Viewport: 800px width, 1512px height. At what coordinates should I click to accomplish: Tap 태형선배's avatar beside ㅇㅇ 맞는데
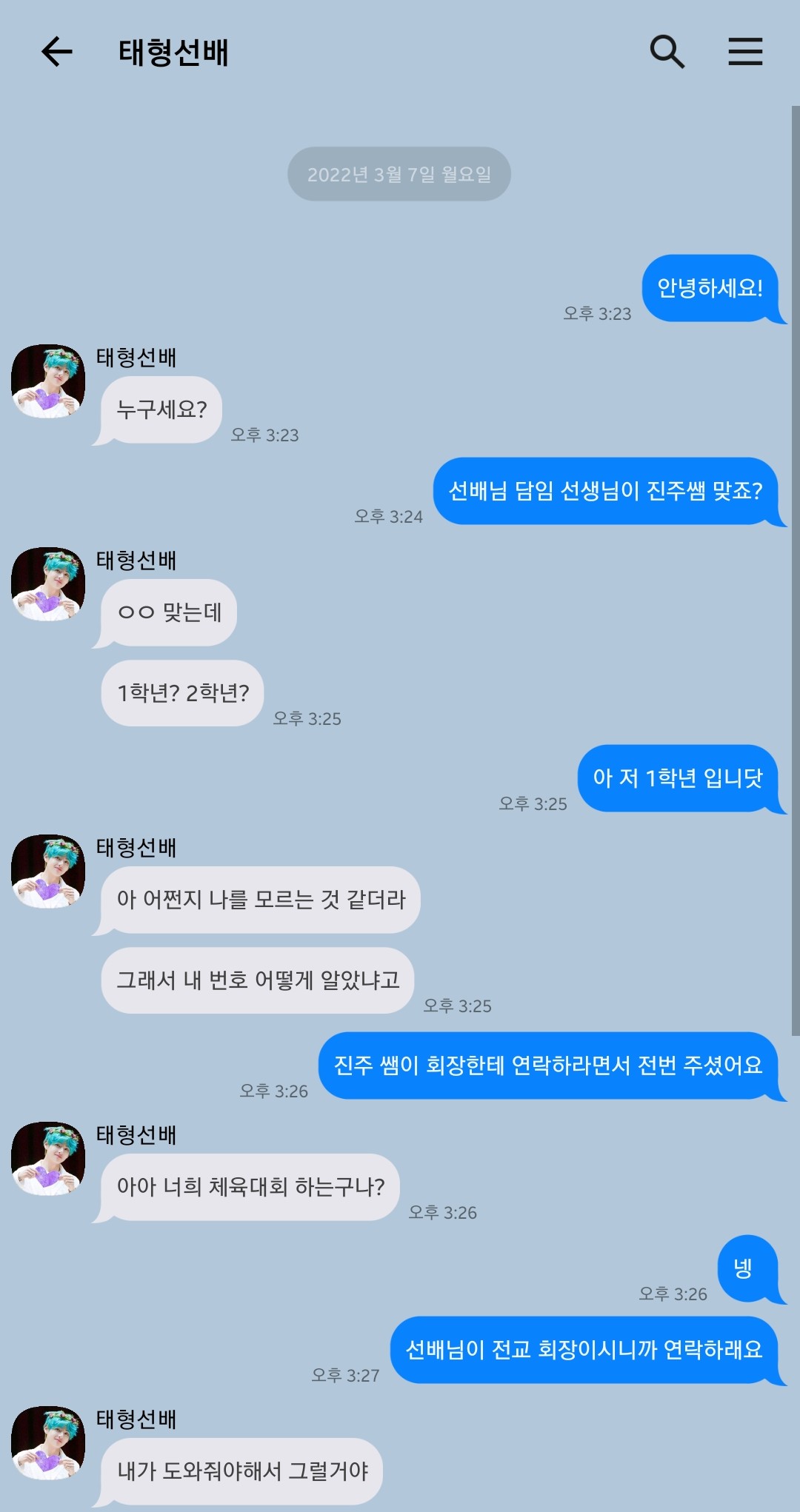[x=48, y=583]
